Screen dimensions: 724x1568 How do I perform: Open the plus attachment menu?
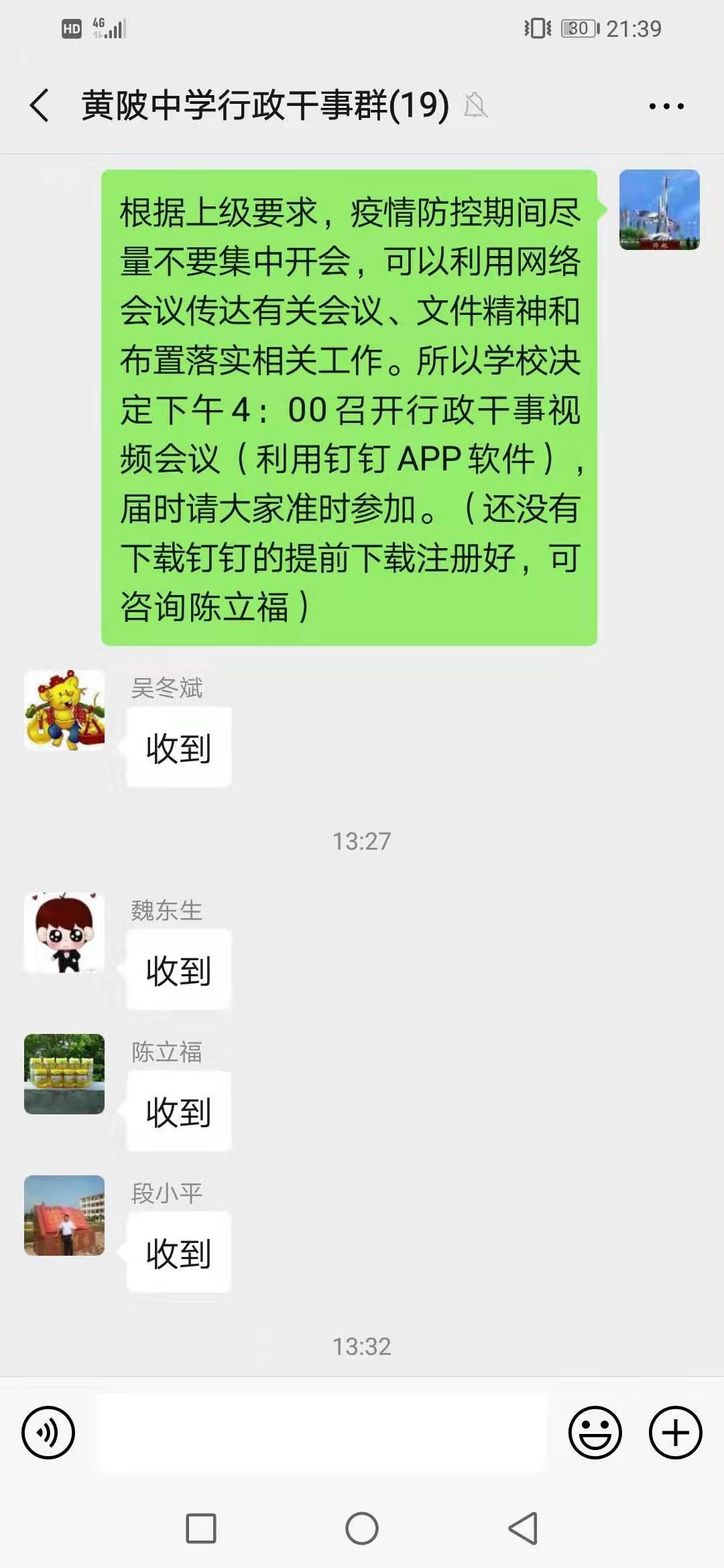click(675, 1433)
